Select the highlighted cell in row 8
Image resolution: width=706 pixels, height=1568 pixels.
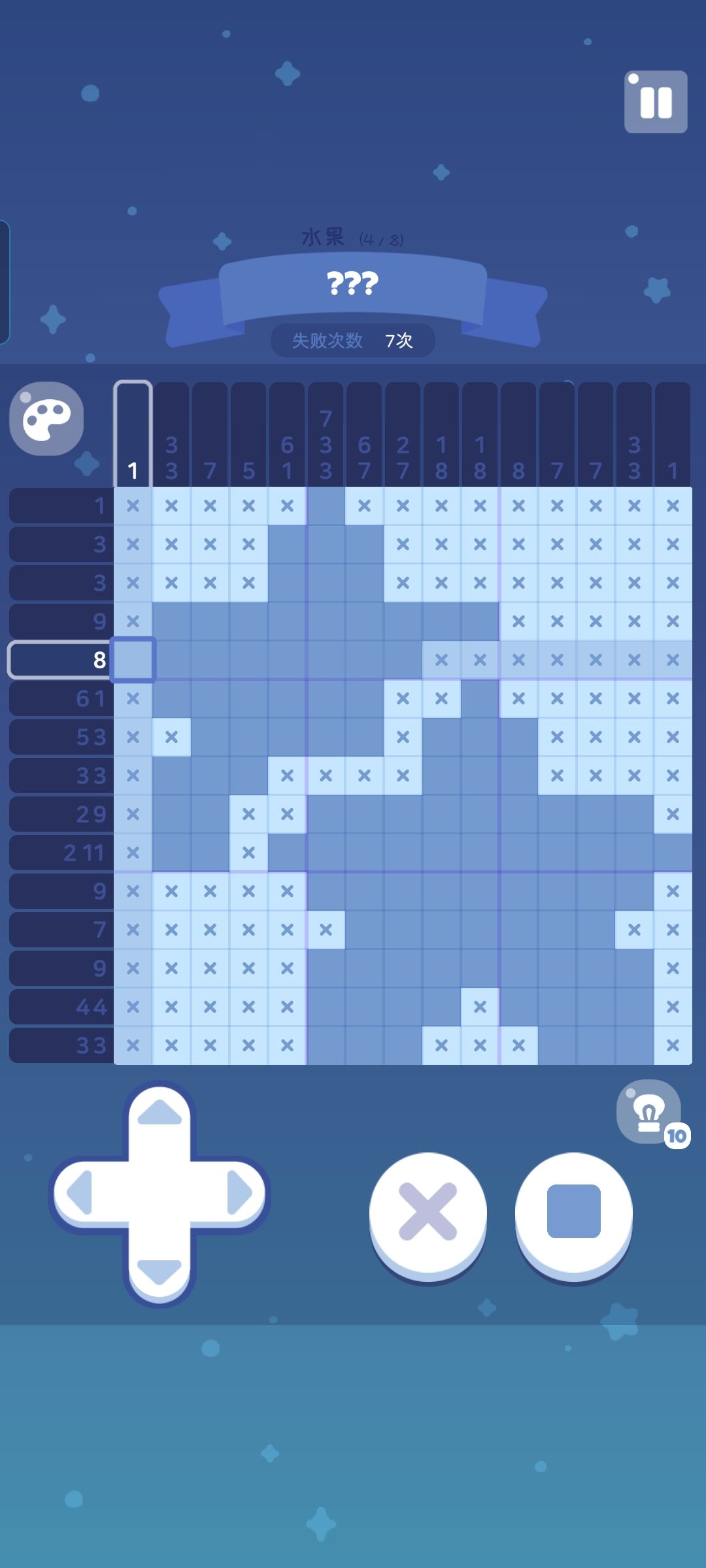click(x=134, y=659)
